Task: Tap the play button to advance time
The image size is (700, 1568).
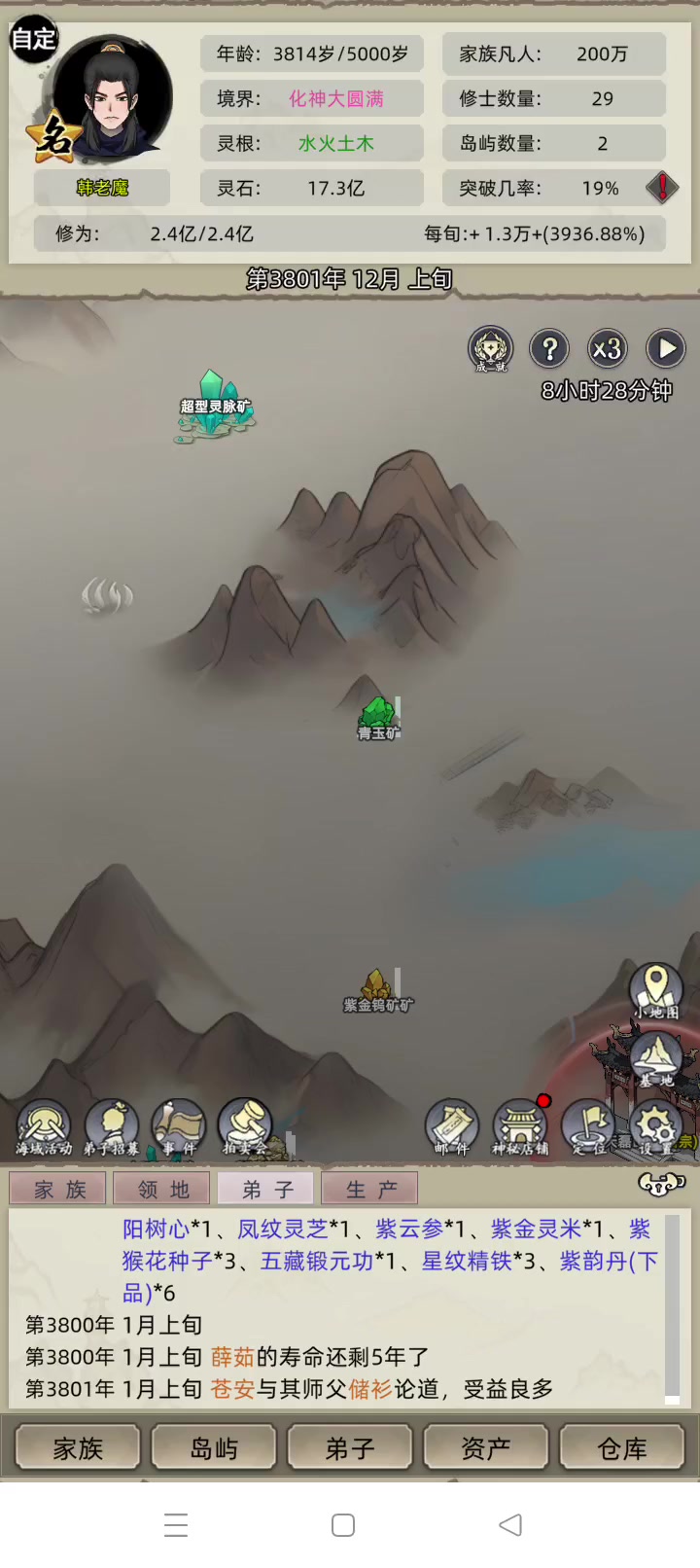Action: pos(666,348)
